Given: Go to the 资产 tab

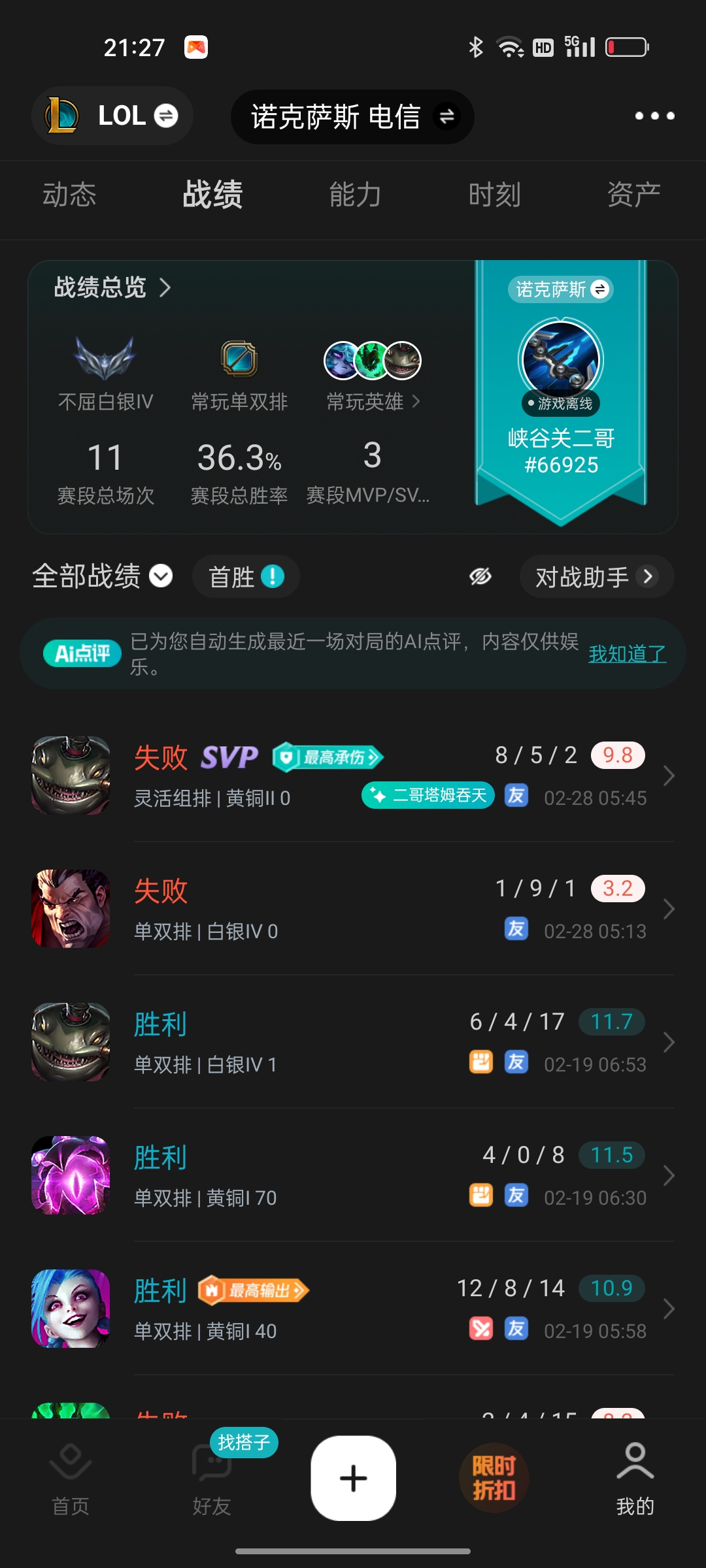Looking at the screenshot, I should [633, 195].
